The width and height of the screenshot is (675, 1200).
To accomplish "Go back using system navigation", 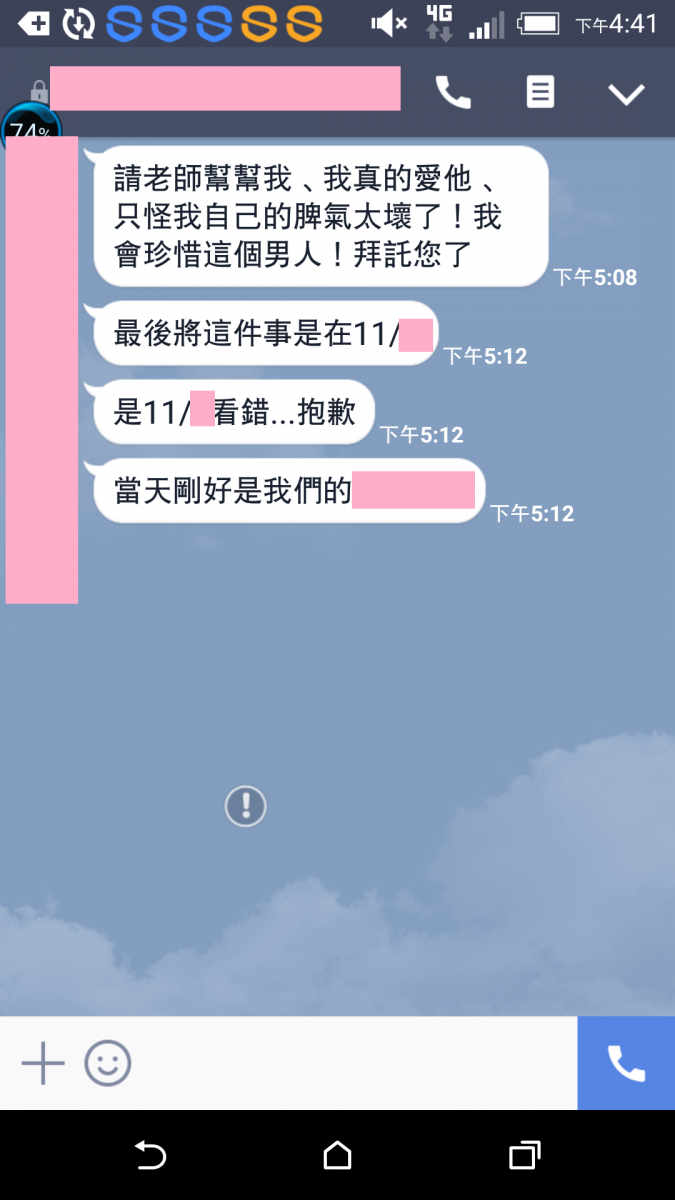I will tap(150, 1156).
